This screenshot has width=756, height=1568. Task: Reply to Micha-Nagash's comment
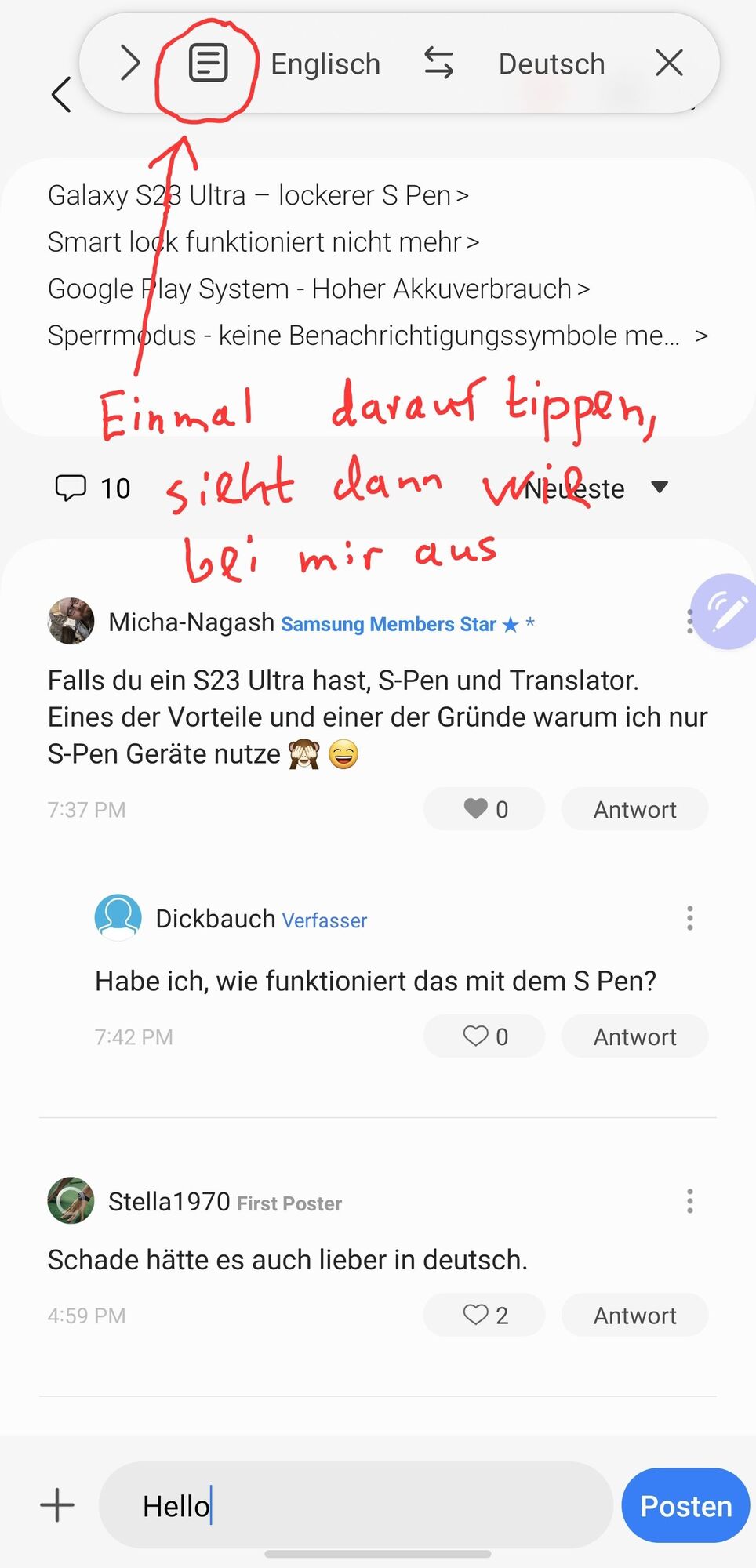[634, 809]
